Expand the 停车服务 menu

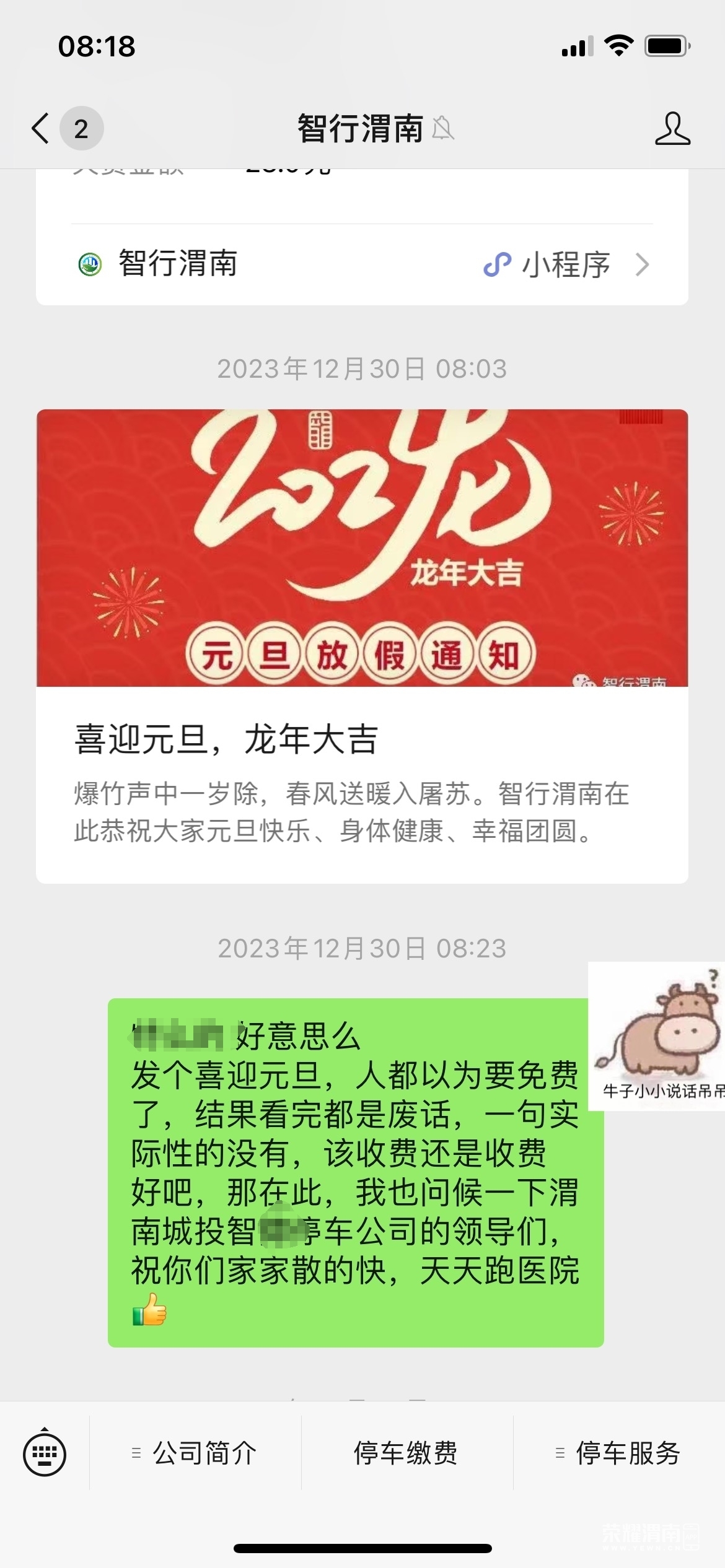[x=618, y=1453]
